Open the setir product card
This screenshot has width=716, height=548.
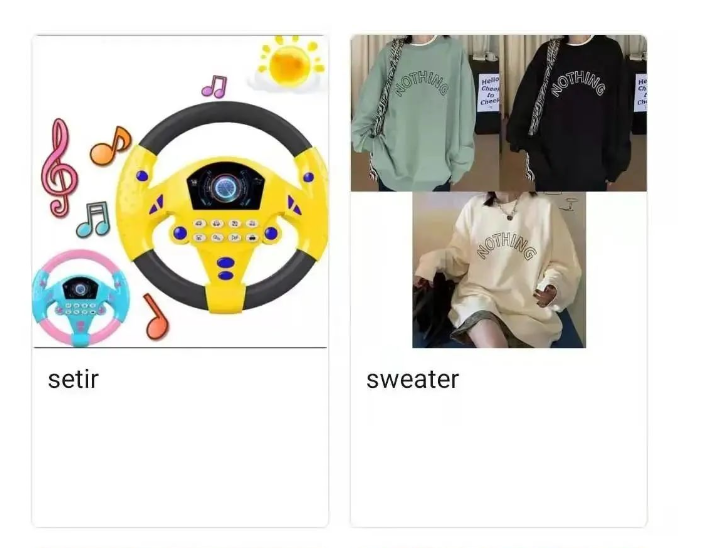click(180, 280)
